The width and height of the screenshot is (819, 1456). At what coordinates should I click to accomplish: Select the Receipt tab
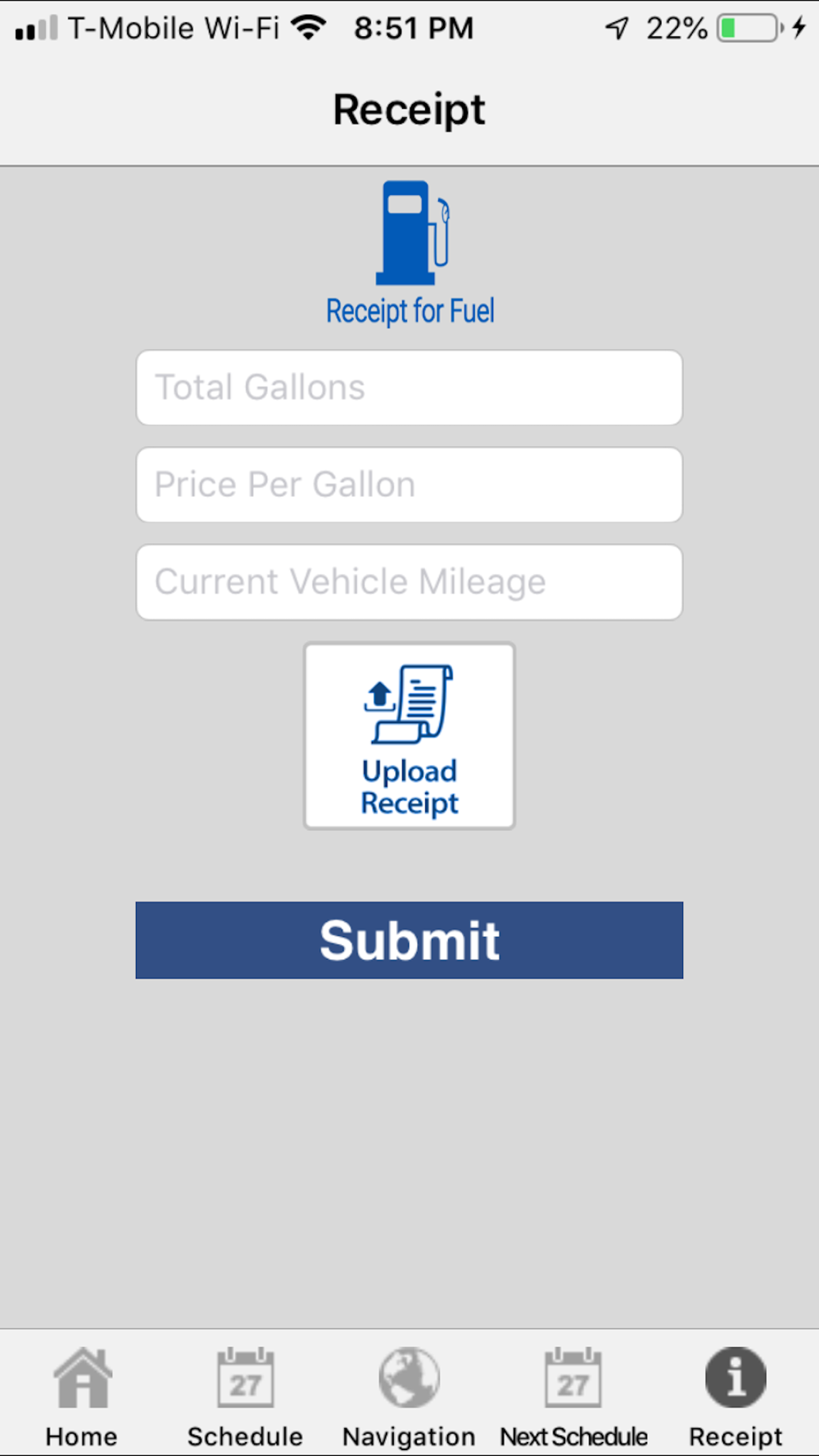coord(735,1397)
